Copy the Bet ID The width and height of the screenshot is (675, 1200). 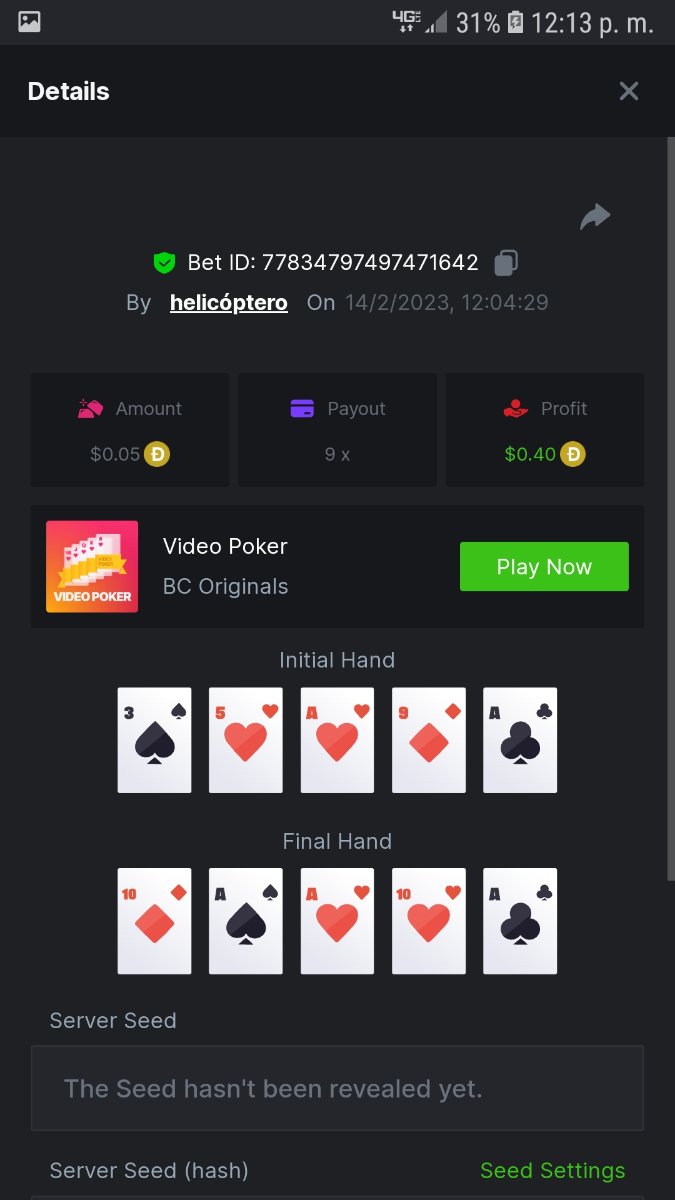pyautogui.click(x=506, y=263)
